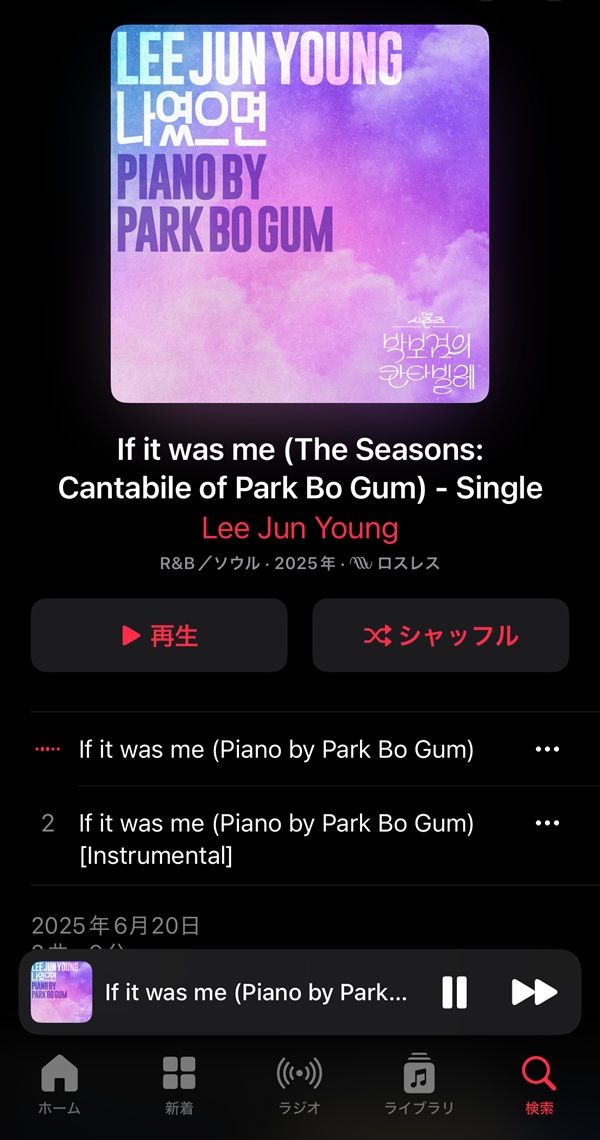The height and width of the screenshot is (1140, 600).
Task: Switch to the ライブラリ tab
Action: click(419, 1085)
